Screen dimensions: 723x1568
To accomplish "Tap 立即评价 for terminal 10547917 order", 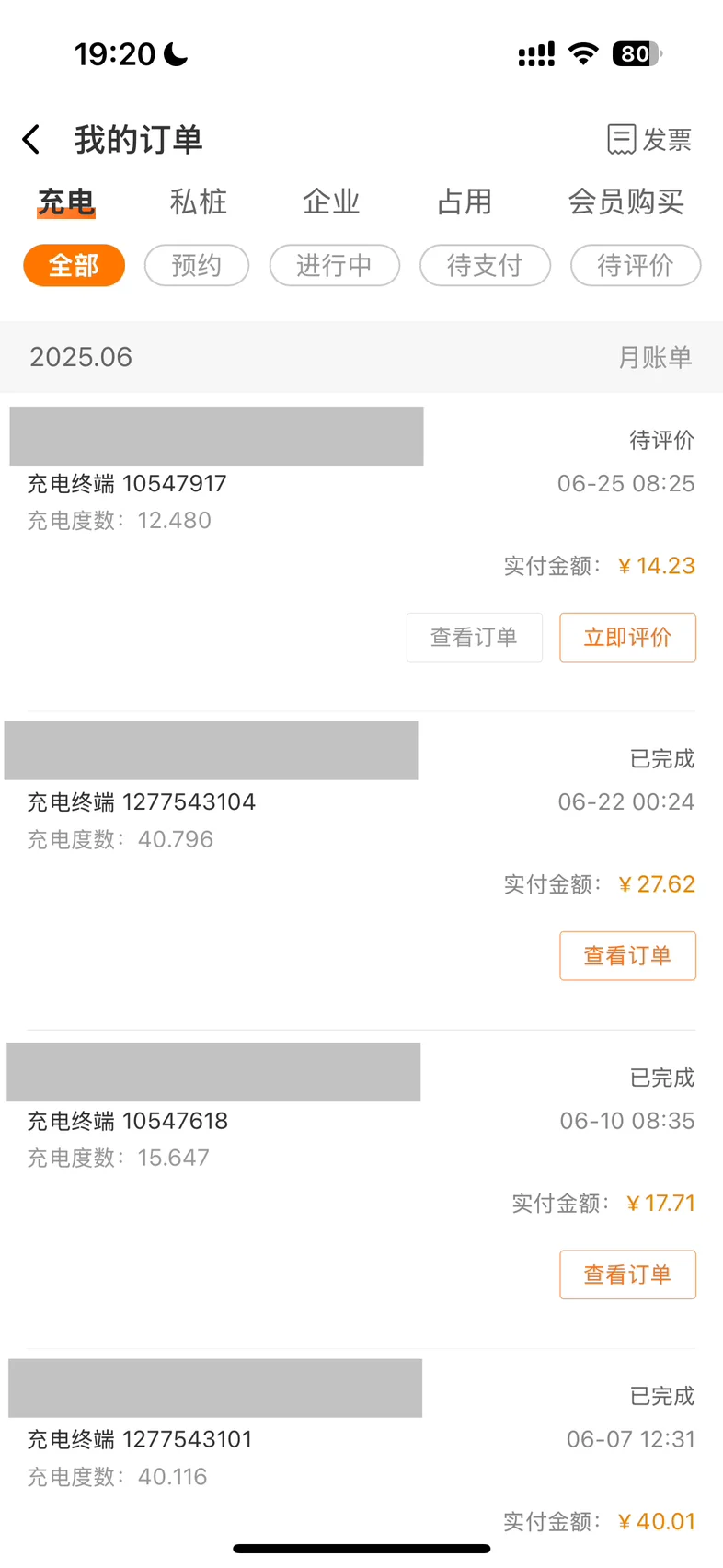I will point(627,637).
